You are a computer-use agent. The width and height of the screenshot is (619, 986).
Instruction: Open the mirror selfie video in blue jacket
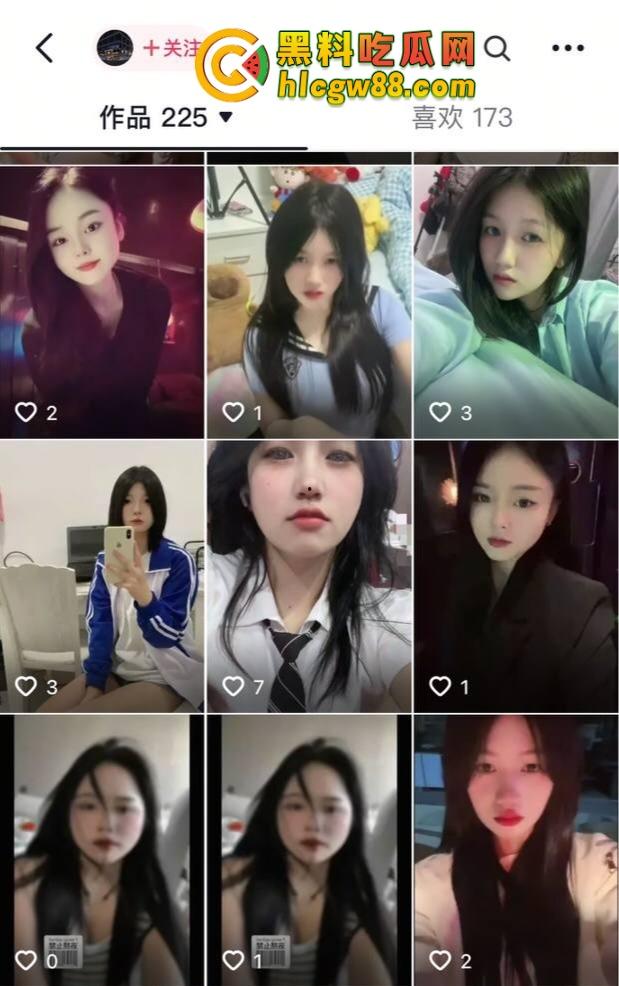click(x=101, y=575)
